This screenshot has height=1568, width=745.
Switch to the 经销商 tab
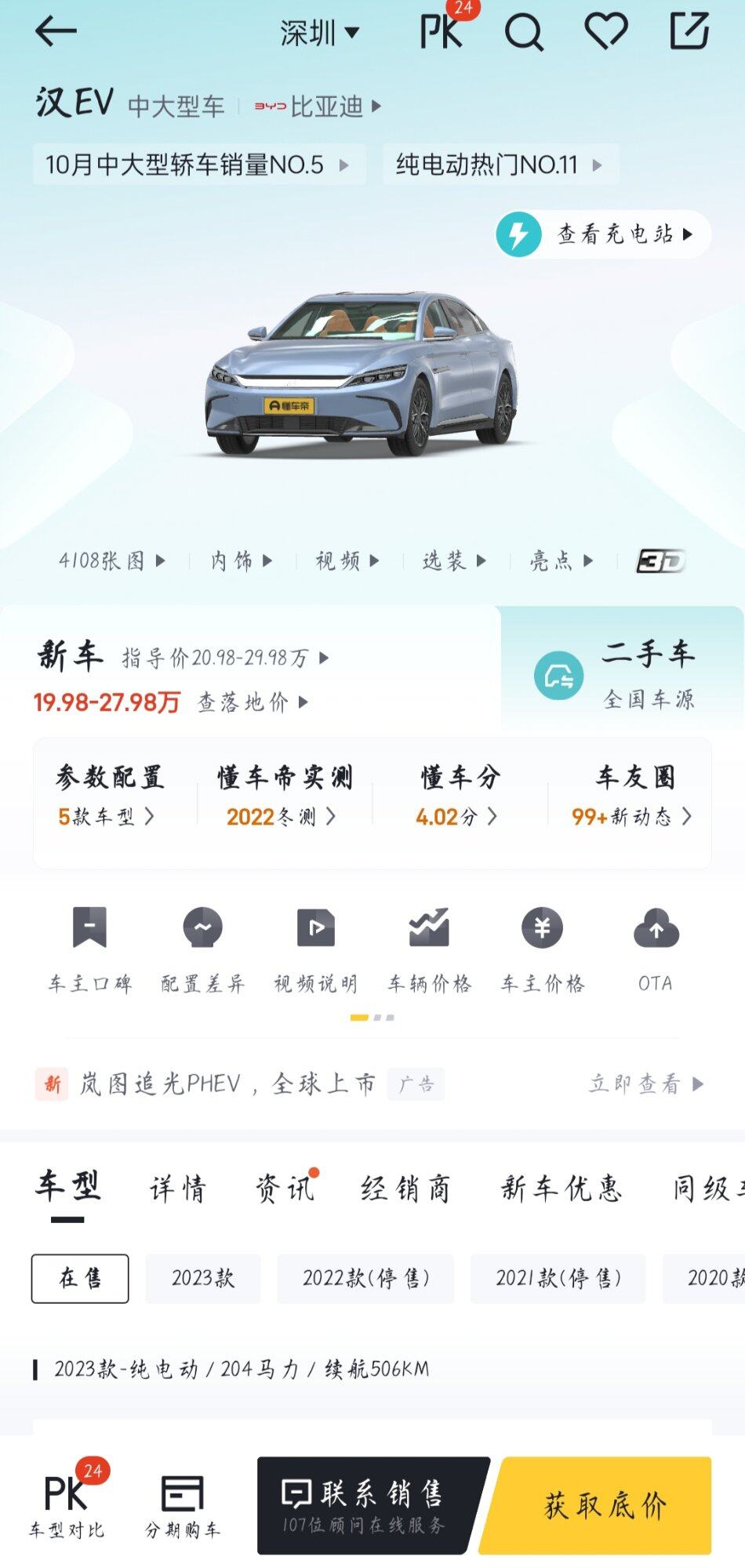[405, 1189]
